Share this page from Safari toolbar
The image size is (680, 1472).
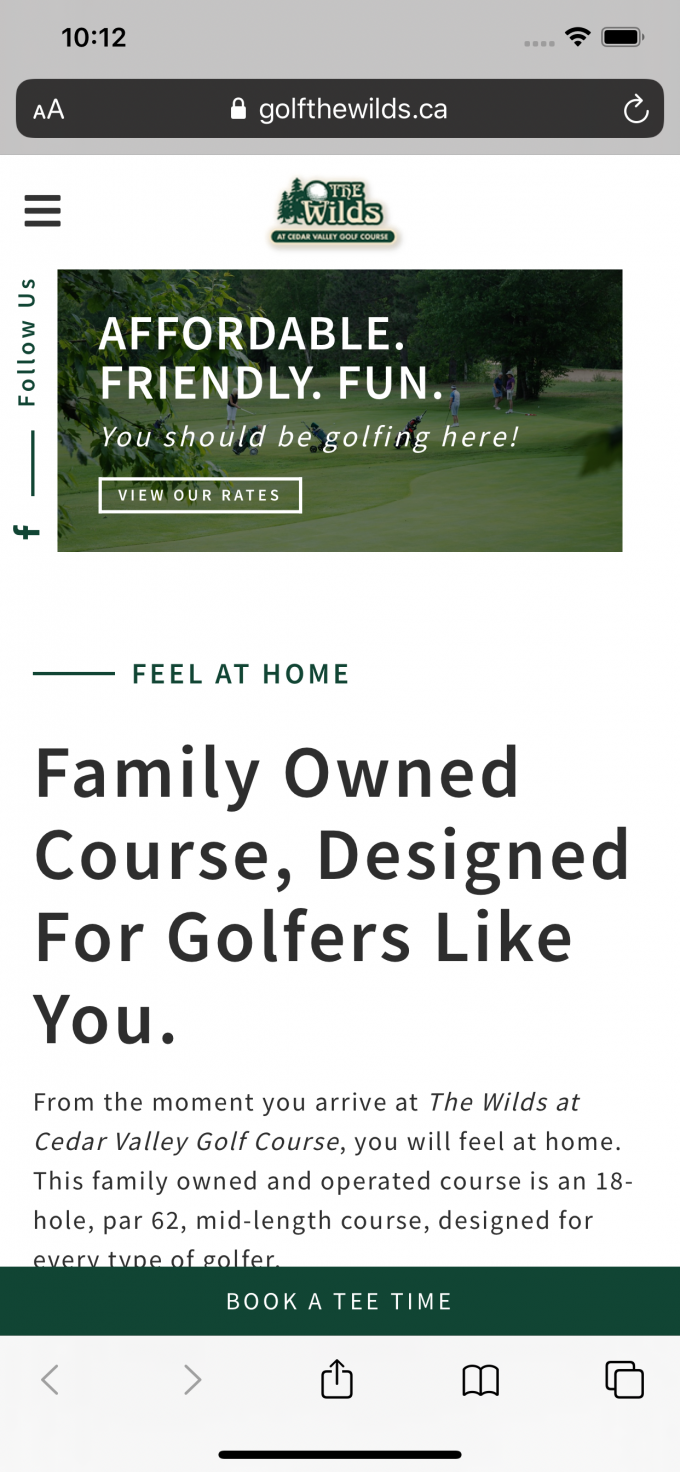[337, 1380]
